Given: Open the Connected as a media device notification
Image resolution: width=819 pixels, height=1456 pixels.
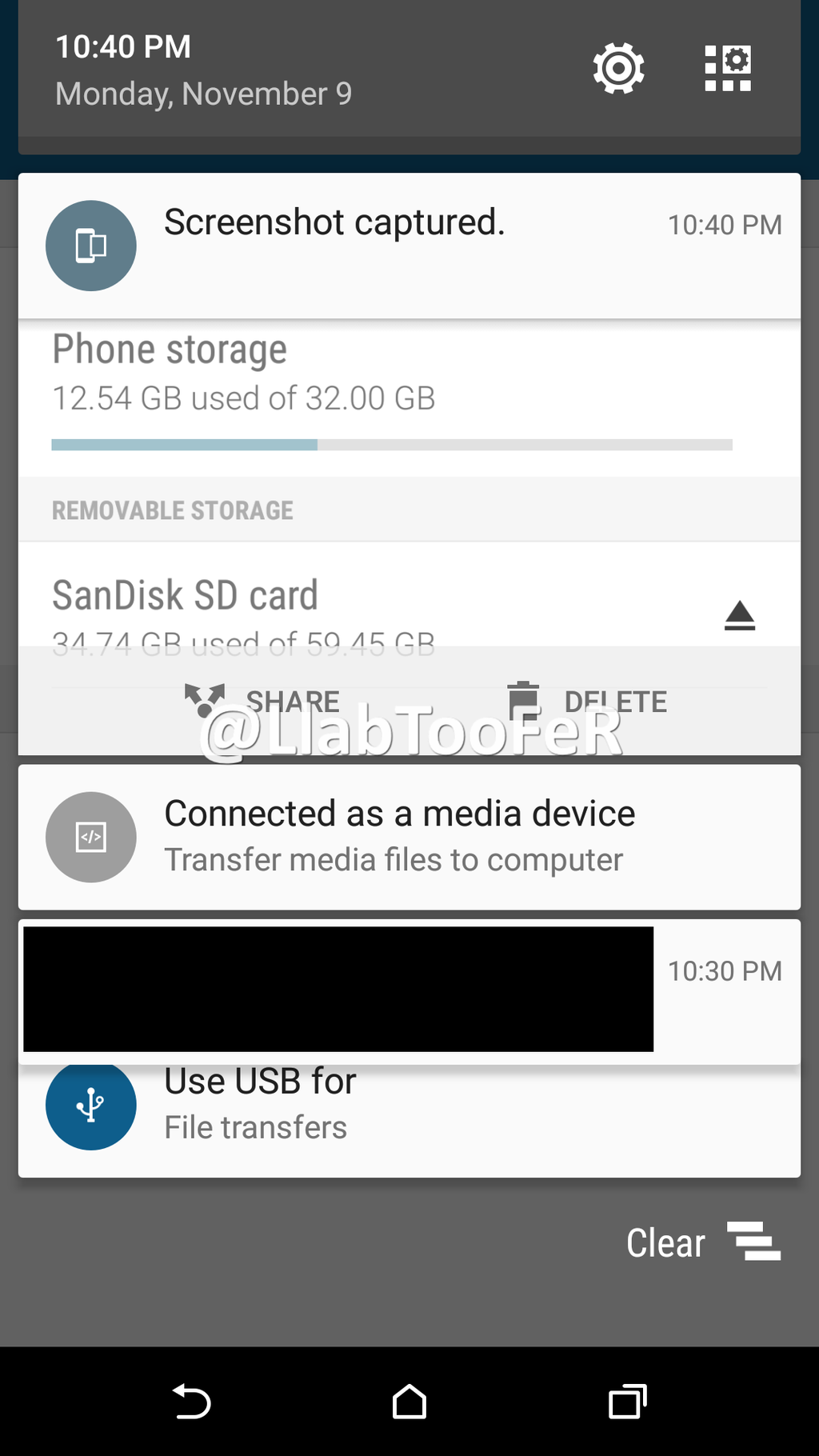Looking at the screenshot, I should click(x=409, y=837).
